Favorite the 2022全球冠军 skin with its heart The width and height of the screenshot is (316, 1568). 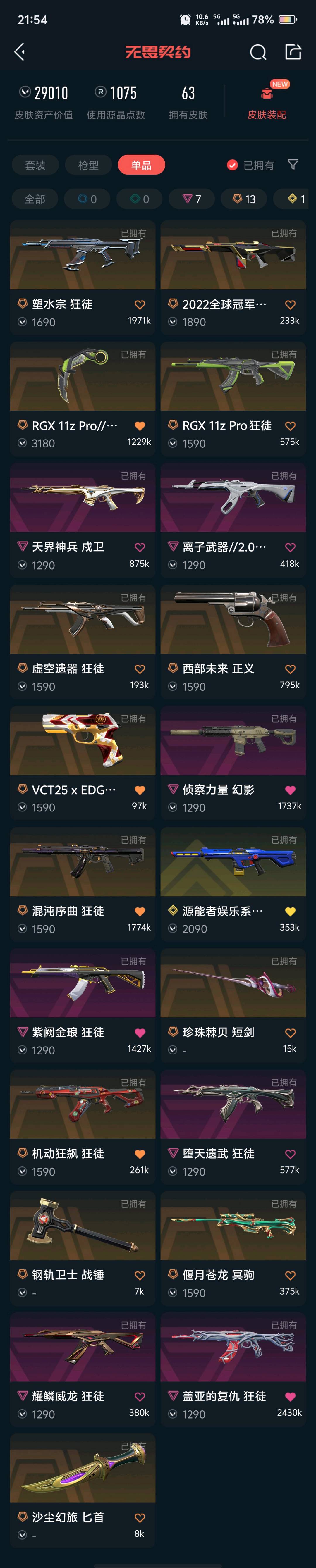[x=291, y=304]
